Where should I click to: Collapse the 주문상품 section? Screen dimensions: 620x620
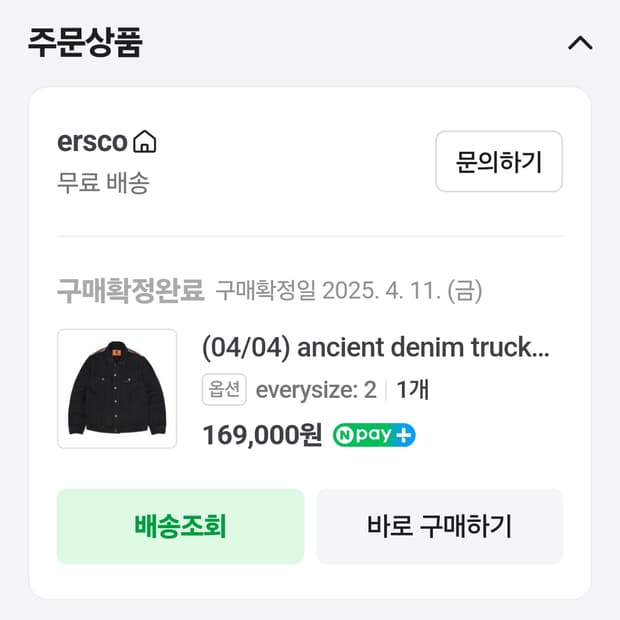579,43
